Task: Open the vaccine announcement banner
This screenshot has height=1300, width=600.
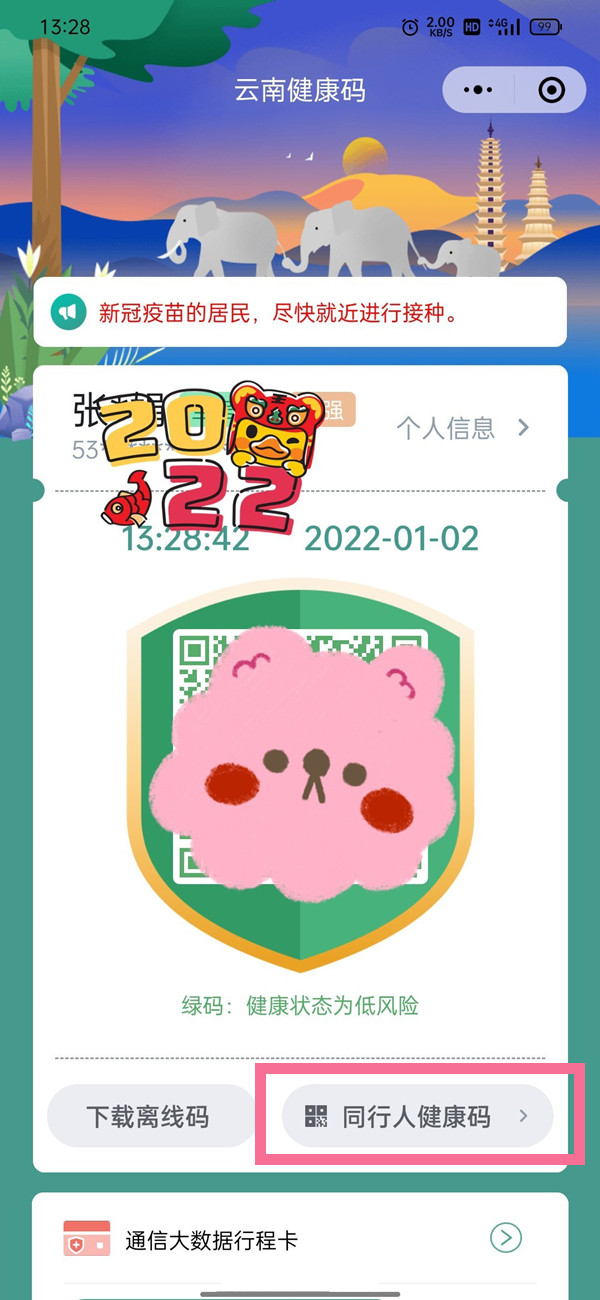Action: point(300,313)
